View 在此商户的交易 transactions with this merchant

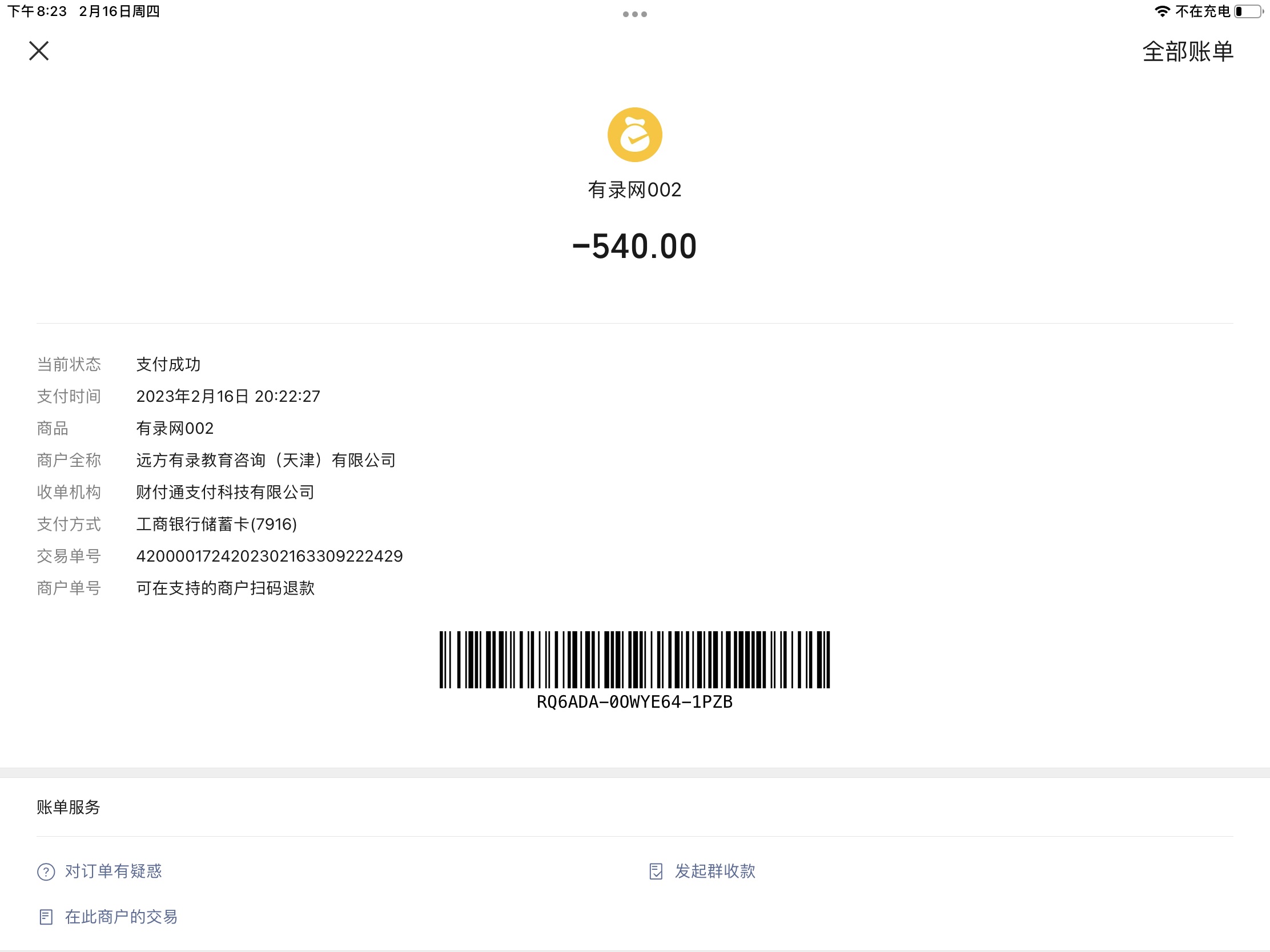click(120, 917)
